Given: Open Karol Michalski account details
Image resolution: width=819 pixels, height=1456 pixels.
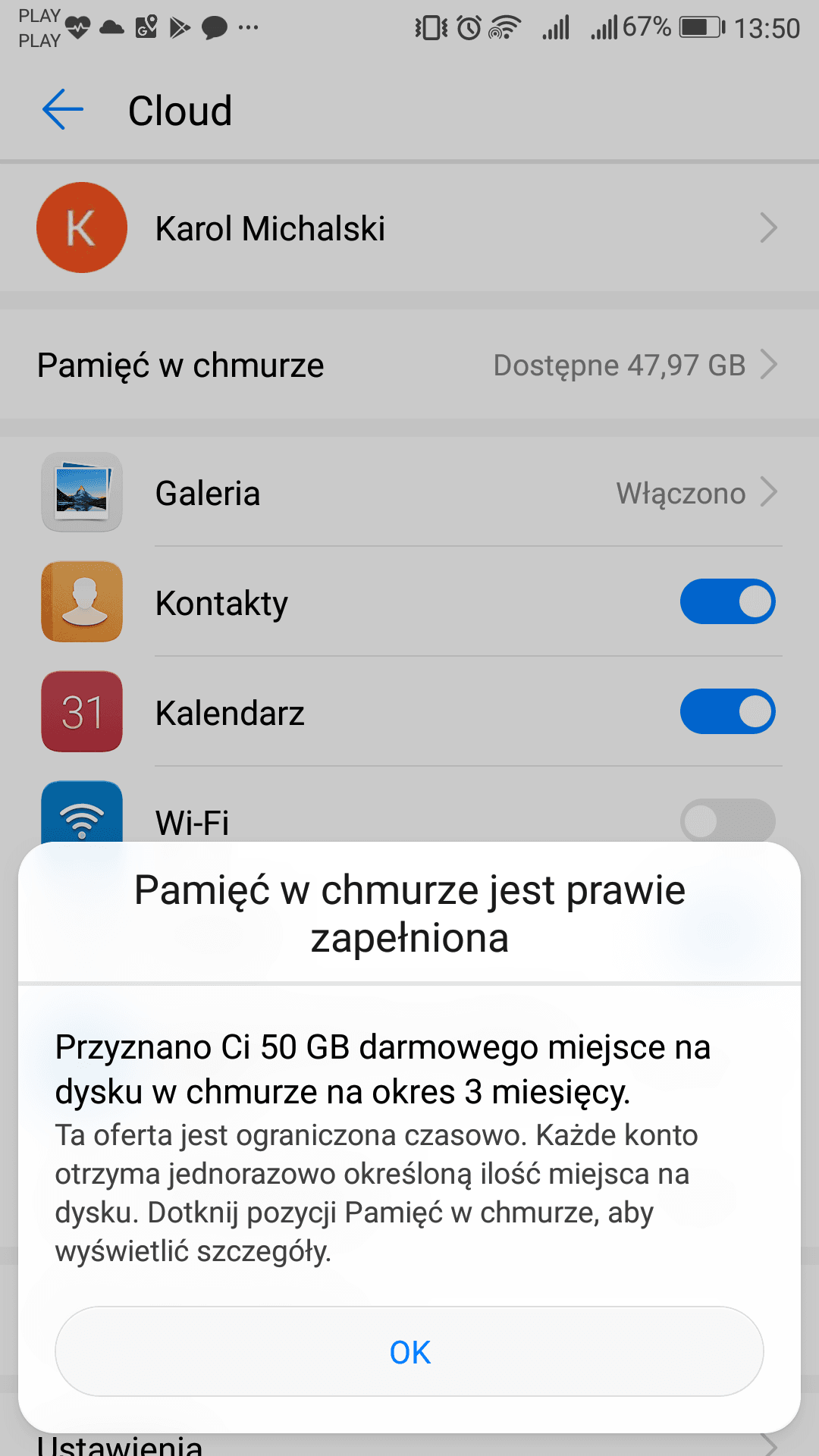Looking at the screenshot, I should point(409,227).
